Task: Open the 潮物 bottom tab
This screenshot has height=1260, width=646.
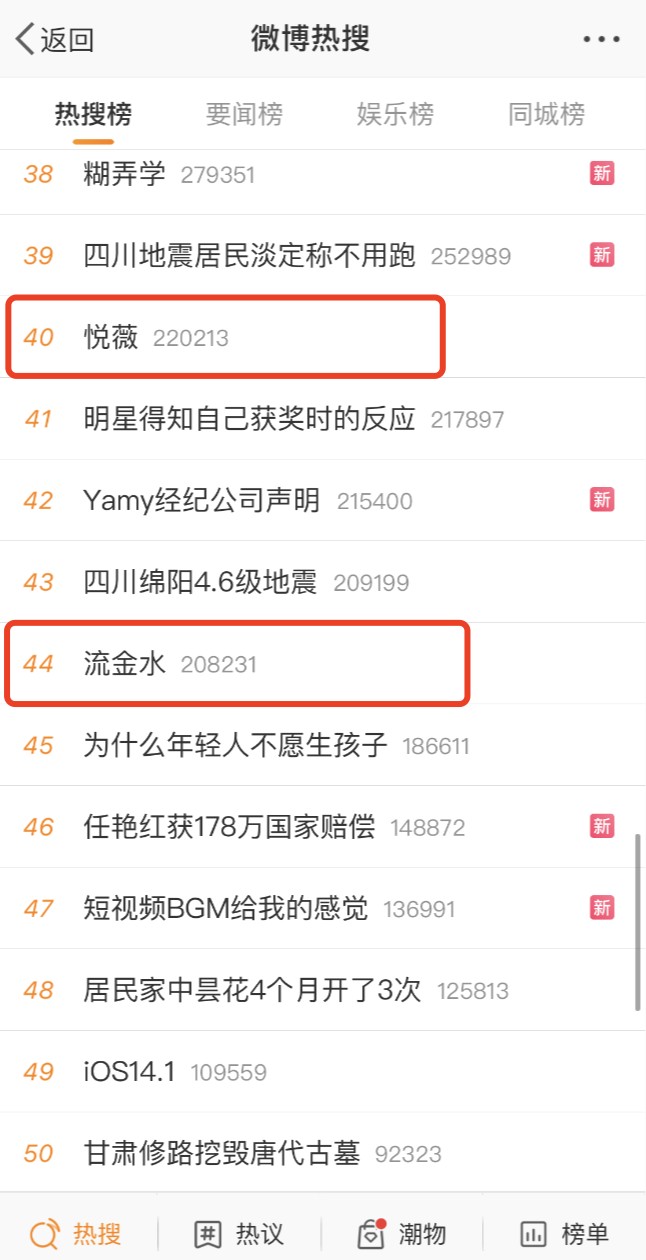Action: [x=402, y=1234]
